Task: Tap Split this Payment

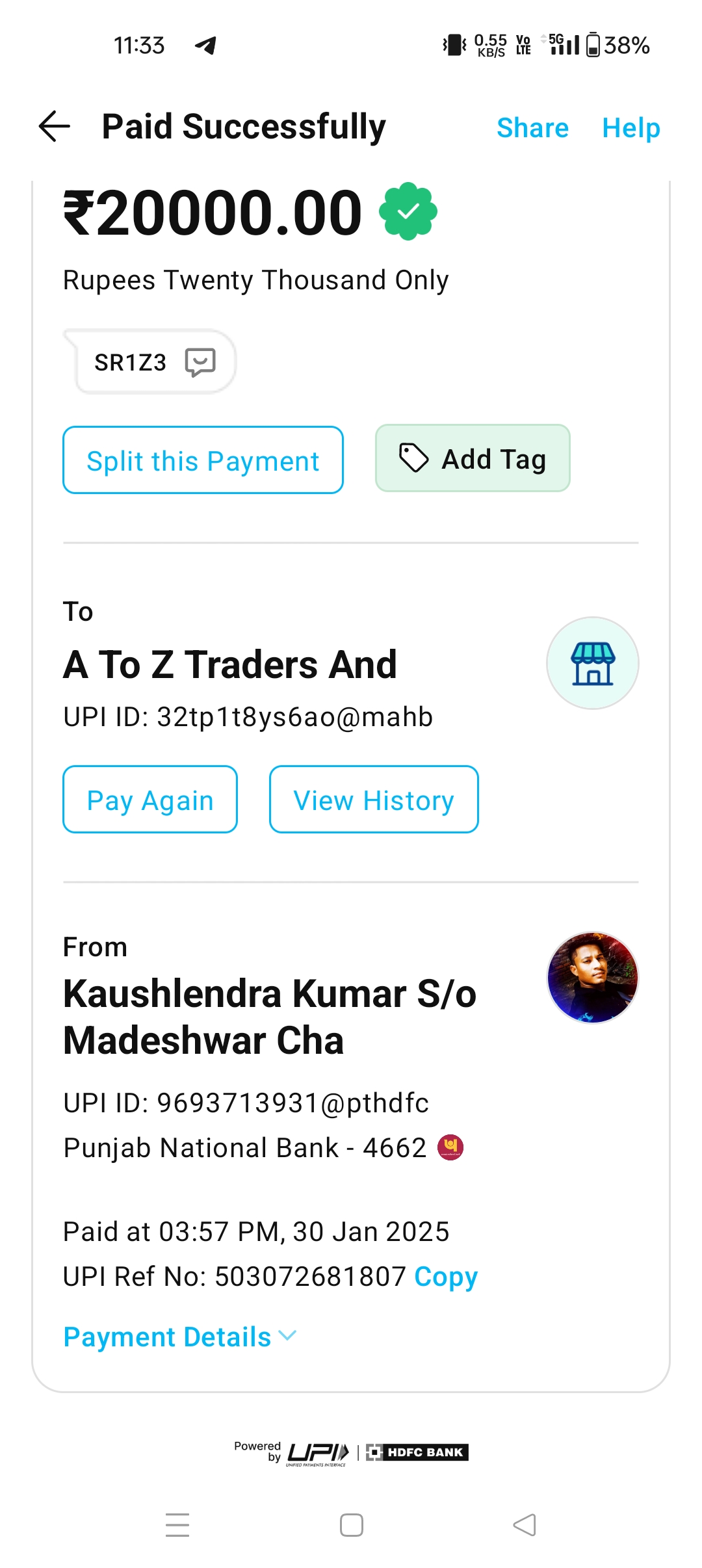Action: pos(203,460)
